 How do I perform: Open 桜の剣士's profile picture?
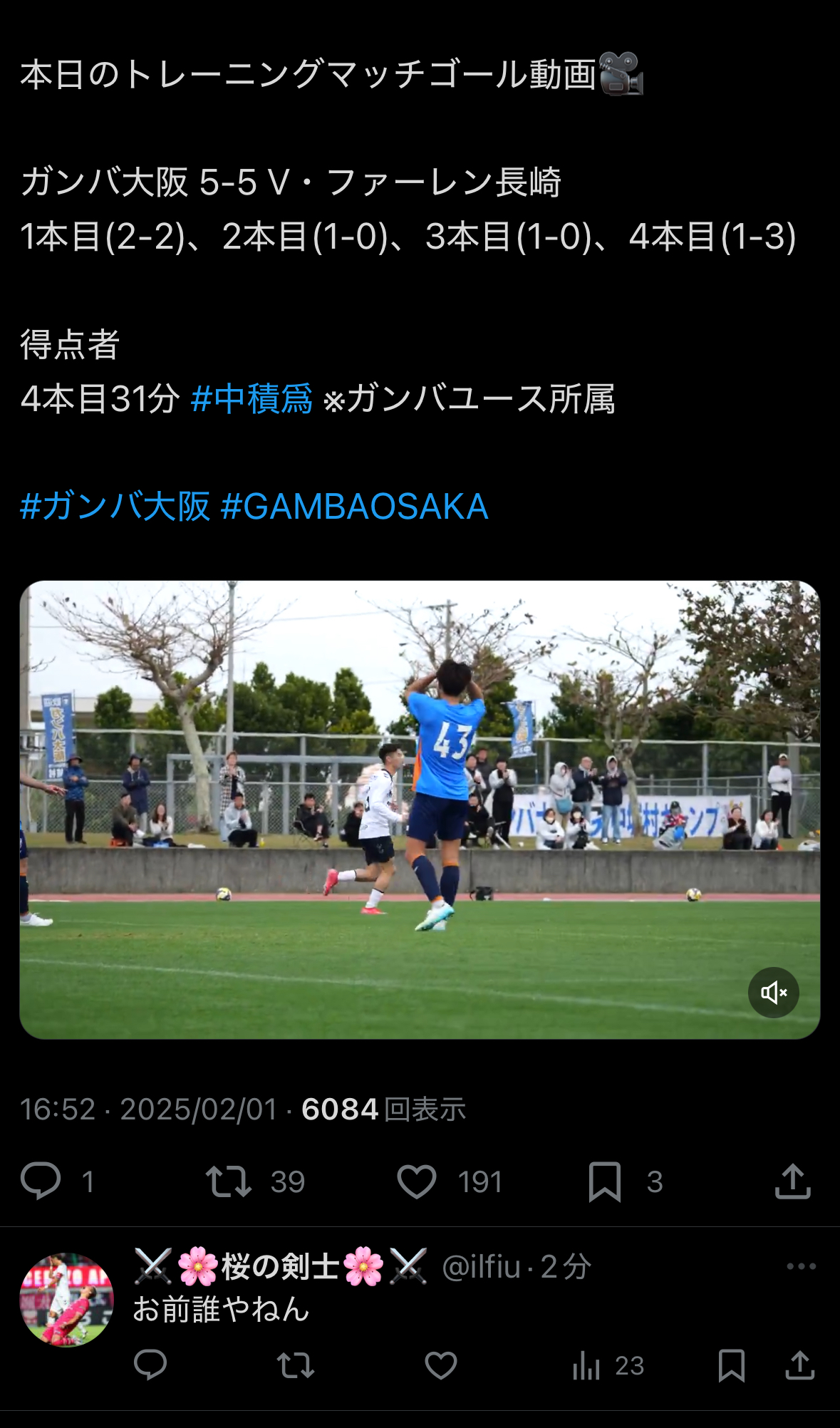coord(66,1300)
